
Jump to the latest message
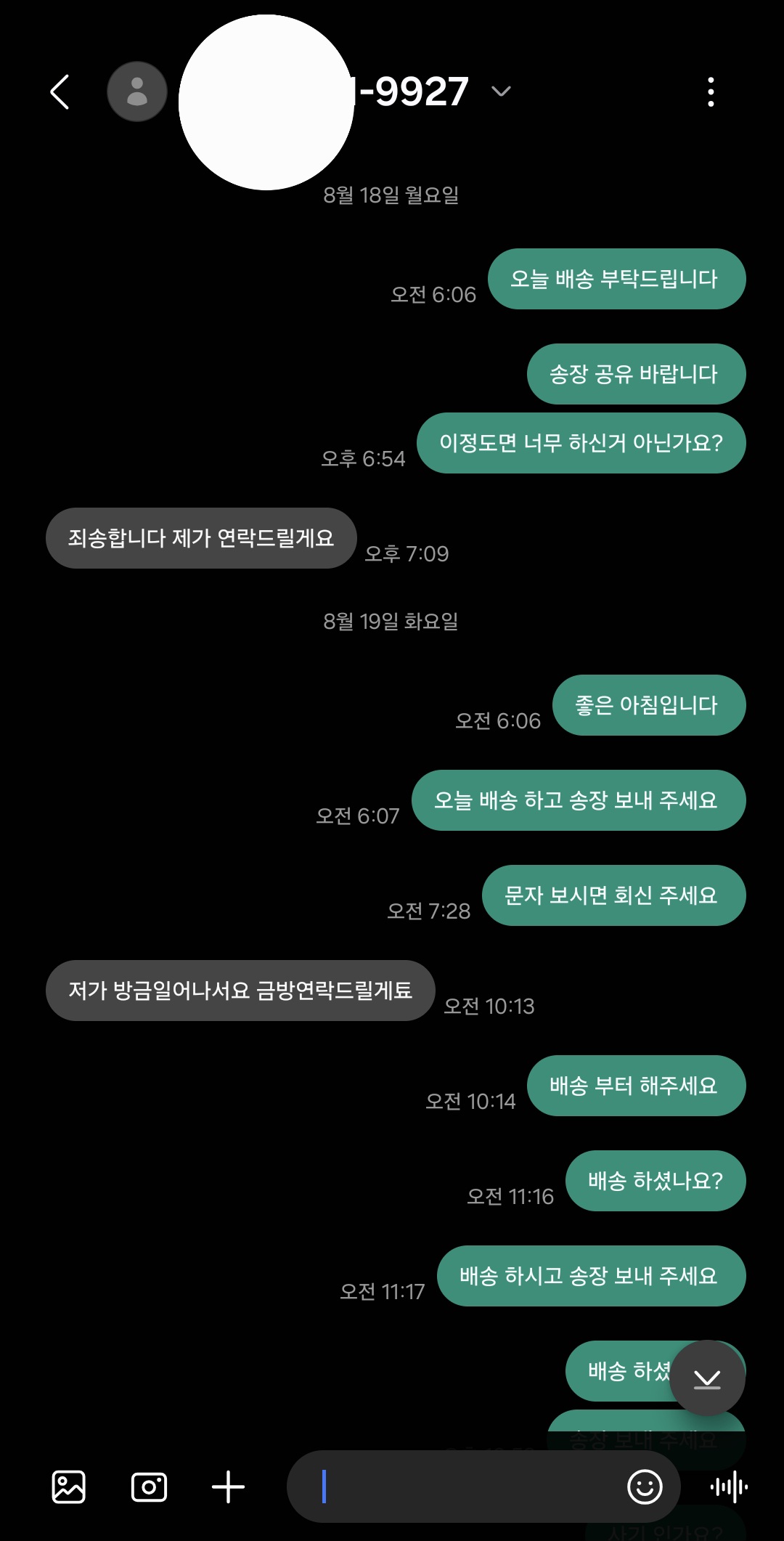pos(706,1378)
